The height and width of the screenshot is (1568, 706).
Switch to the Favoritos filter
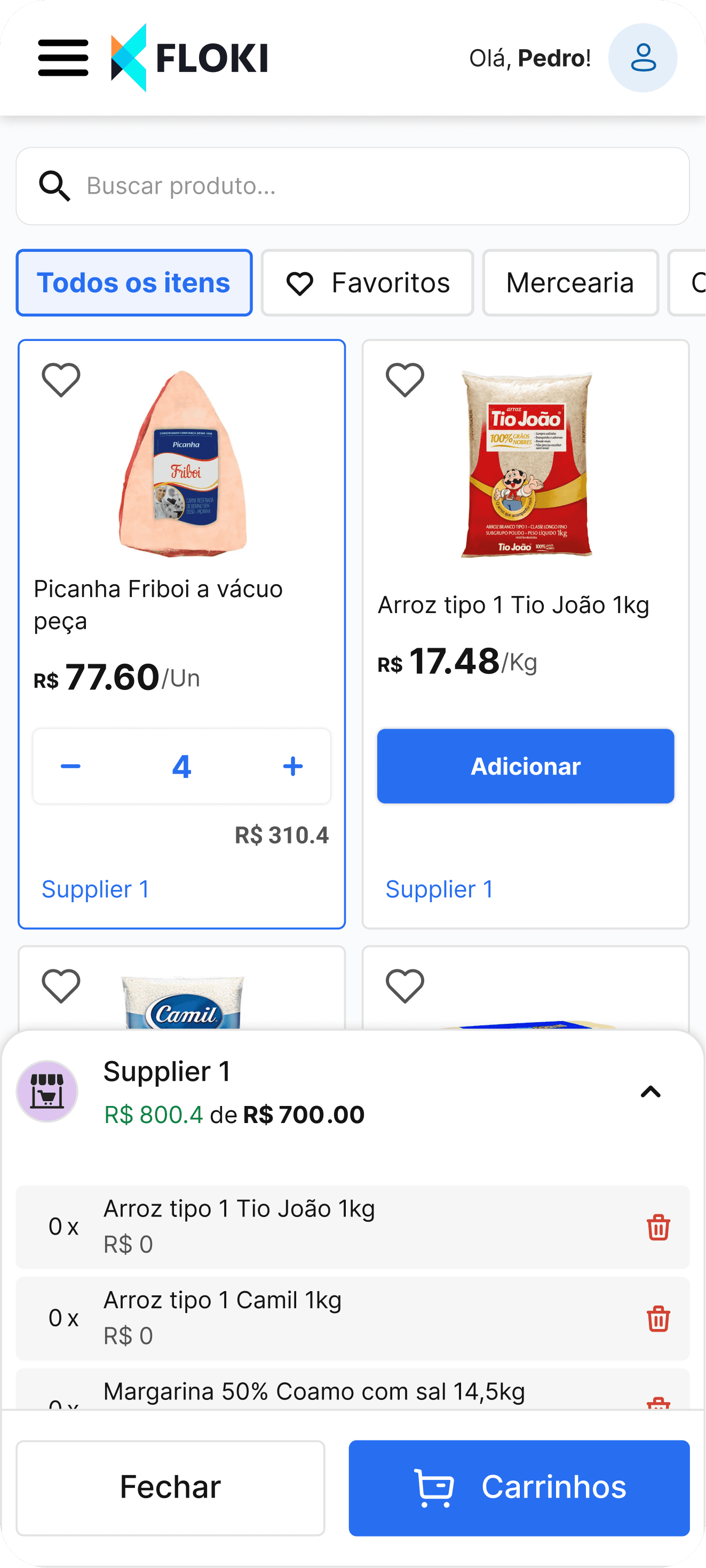367,283
